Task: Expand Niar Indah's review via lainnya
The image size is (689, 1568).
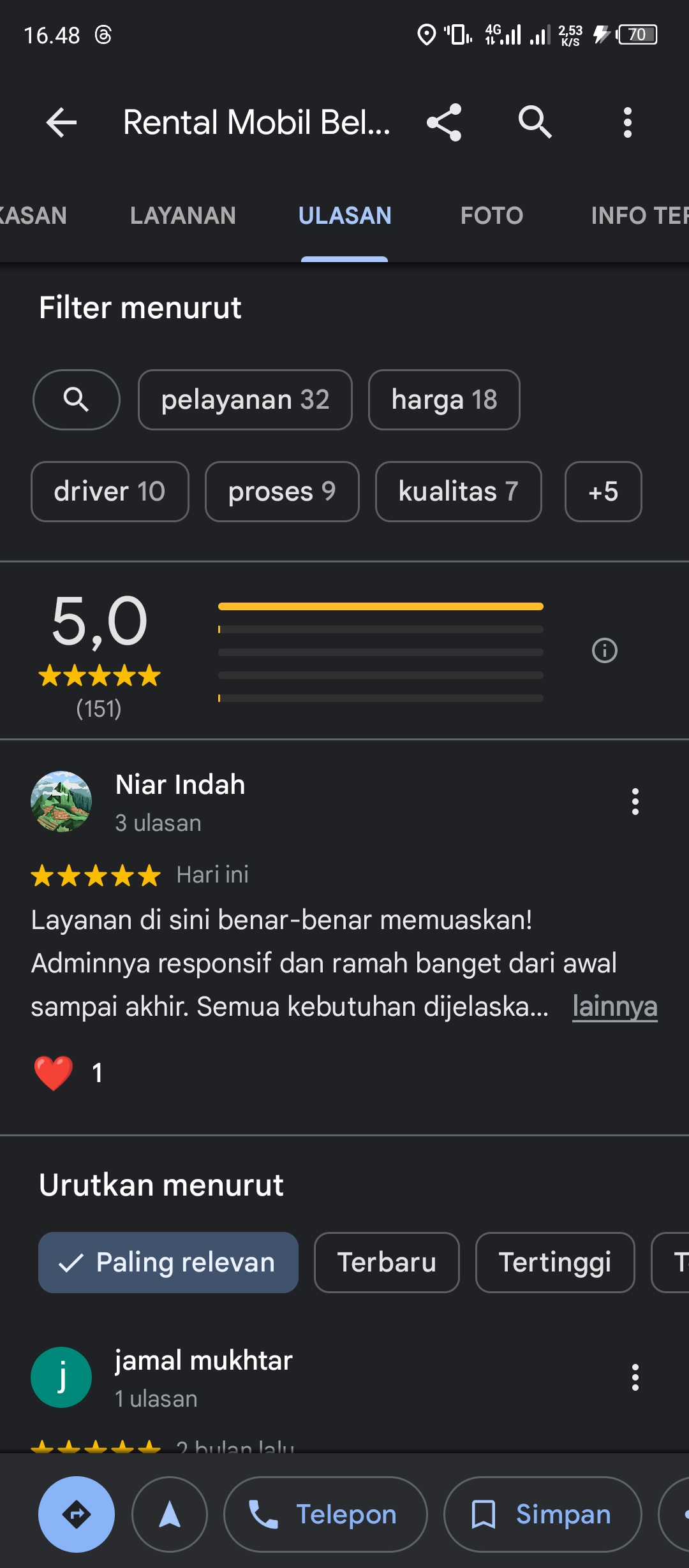Action: tap(615, 1006)
